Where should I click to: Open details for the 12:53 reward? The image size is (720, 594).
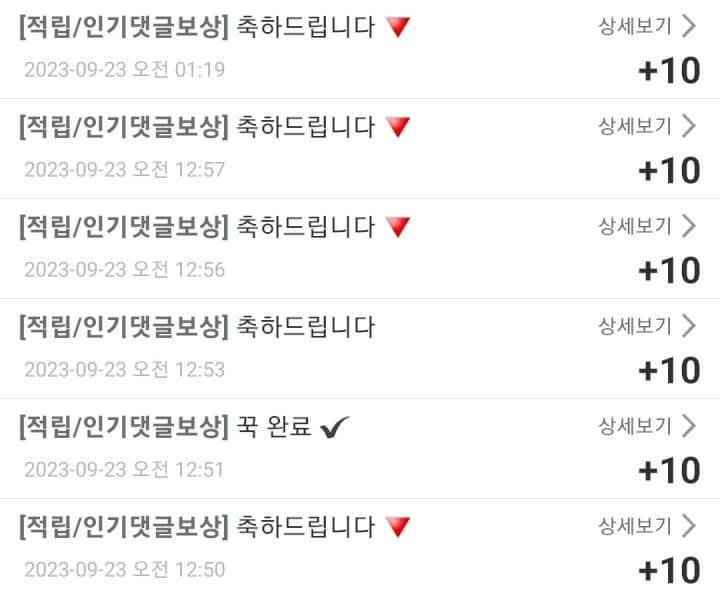click(x=646, y=326)
